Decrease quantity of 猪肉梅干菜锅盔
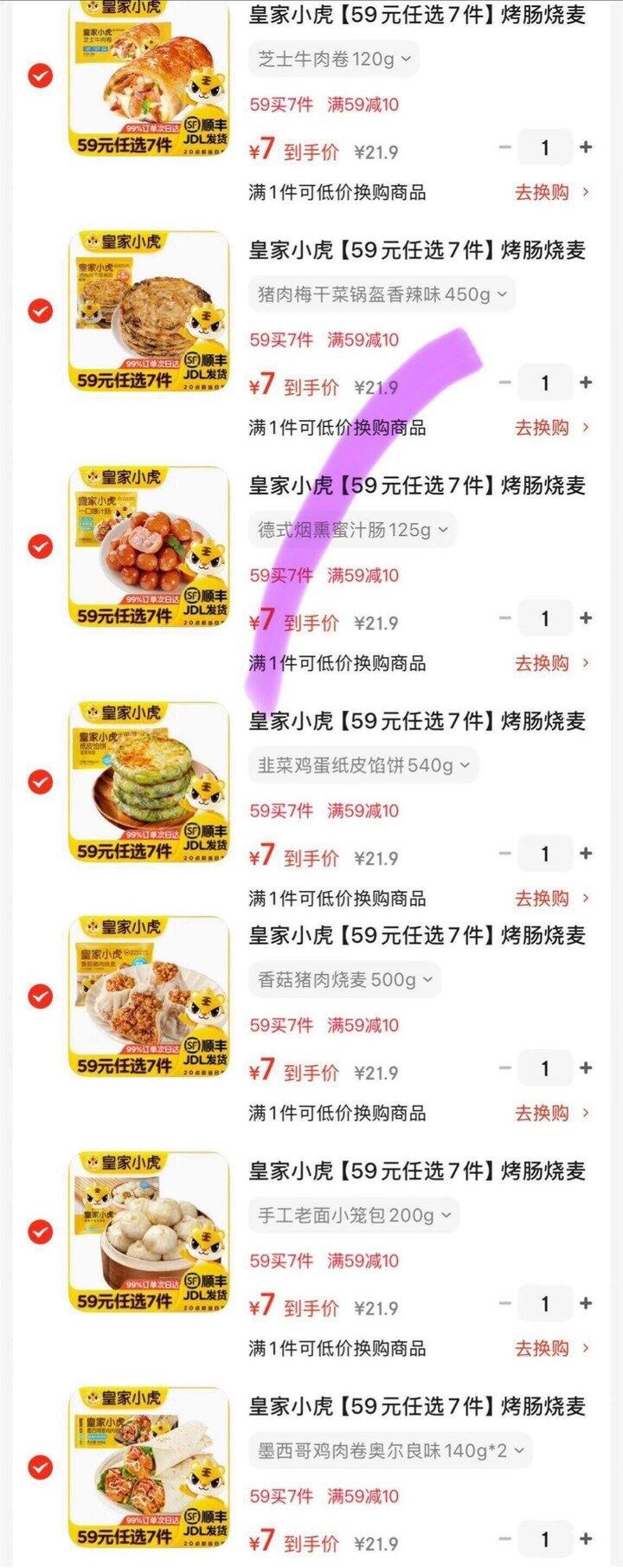The width and height of the screenshot is (623, 1568). coord(504,381)
